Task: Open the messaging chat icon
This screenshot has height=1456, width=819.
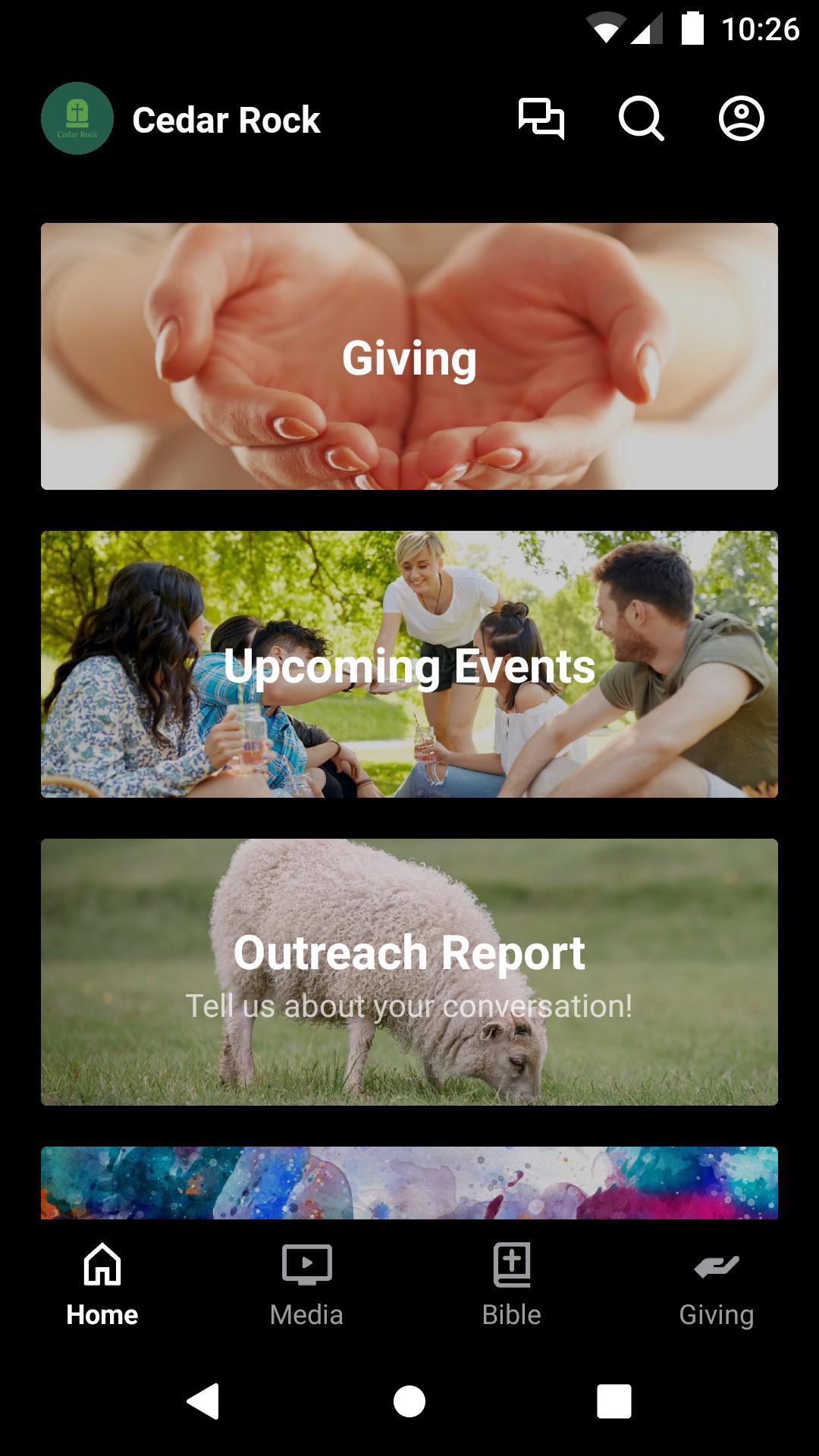Action: coord(541,119)
